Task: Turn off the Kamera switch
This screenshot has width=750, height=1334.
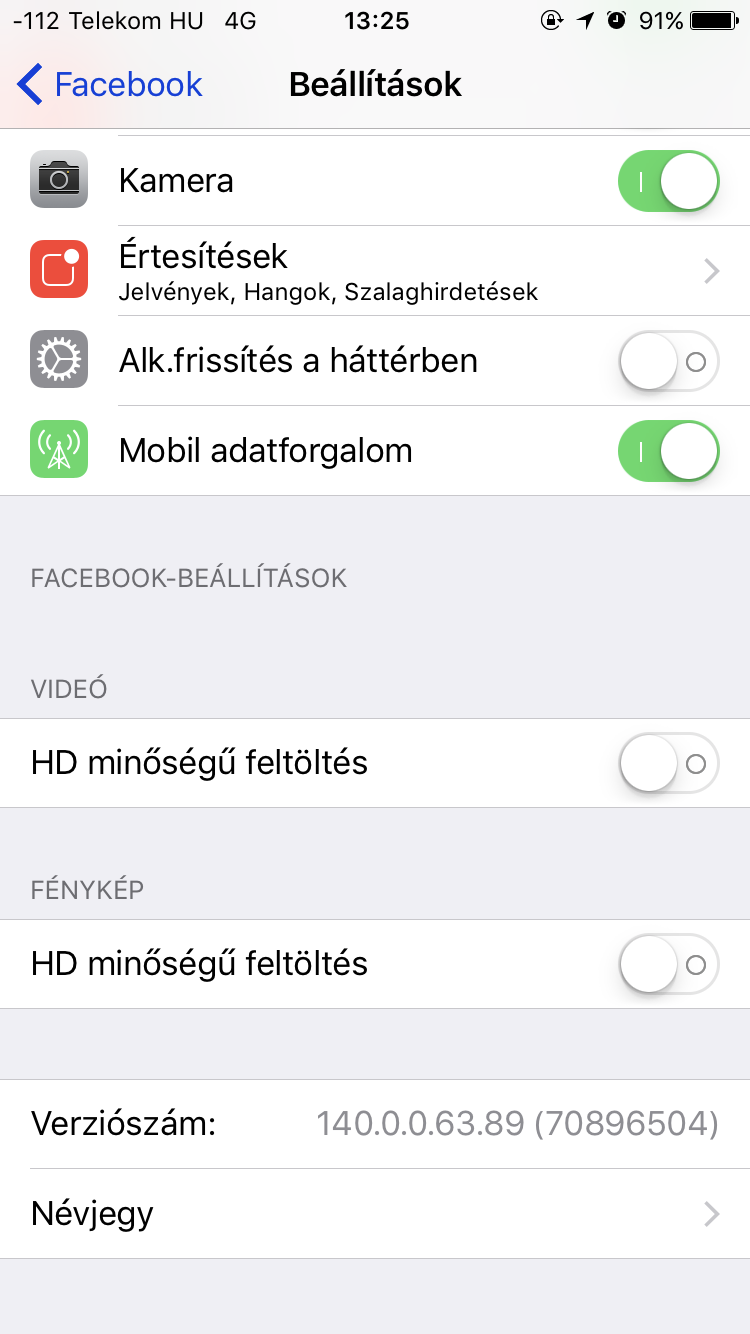Action: coord(668,181)
